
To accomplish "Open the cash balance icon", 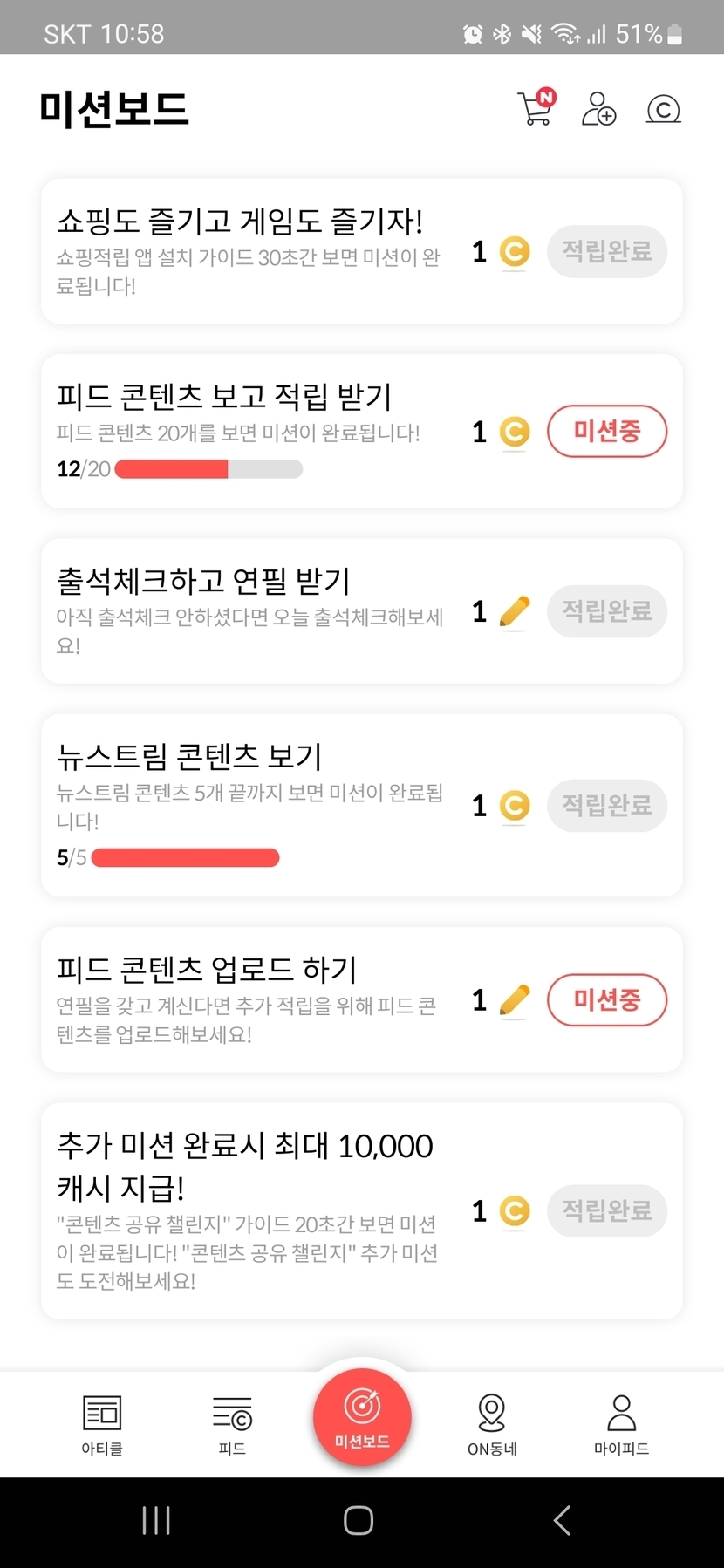I will (663, 109).
